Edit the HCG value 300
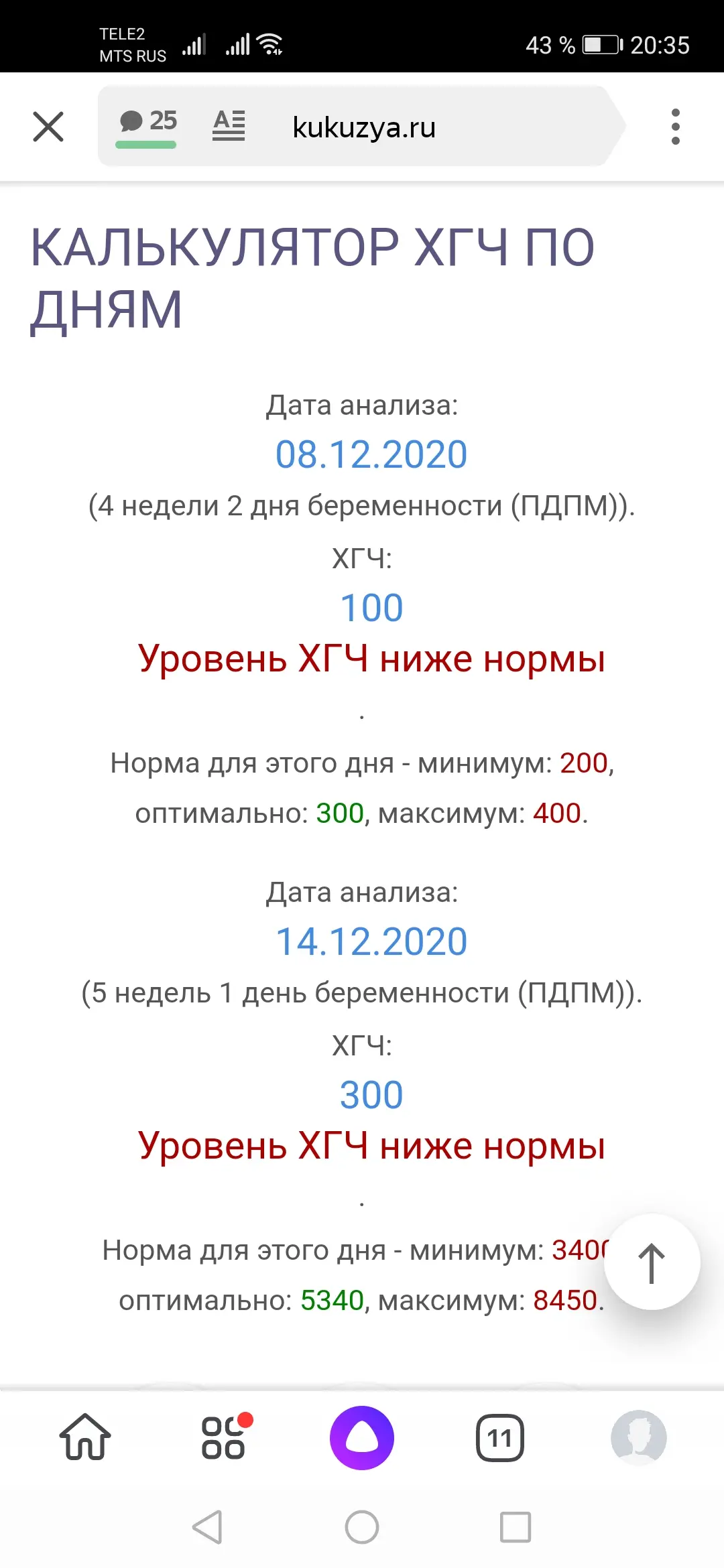 click(371, 1095)
